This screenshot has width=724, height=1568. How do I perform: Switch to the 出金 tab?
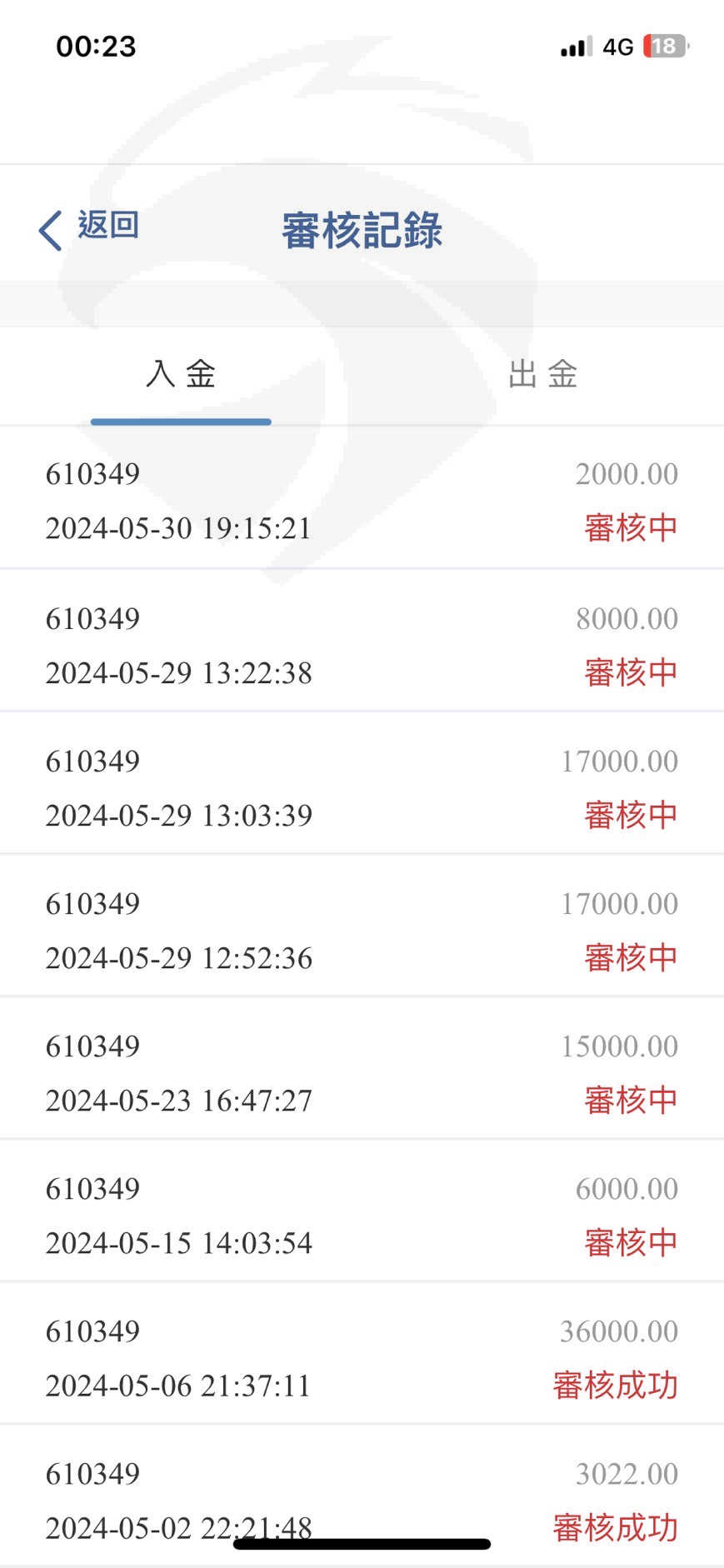[x=542, y=375]
